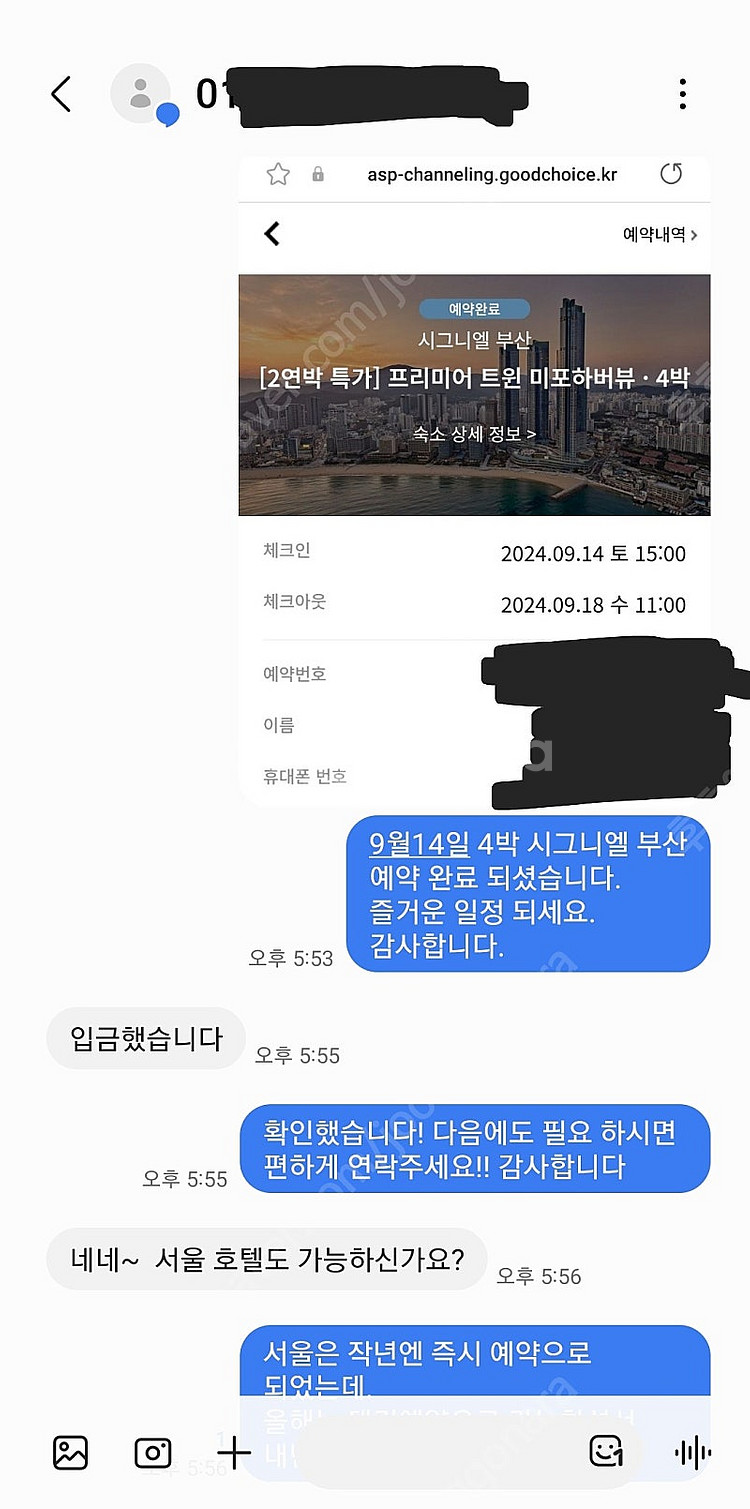This screenshot has width=750, height=1509.
Task: Go back from this conversation
Action: click(61, 94)
